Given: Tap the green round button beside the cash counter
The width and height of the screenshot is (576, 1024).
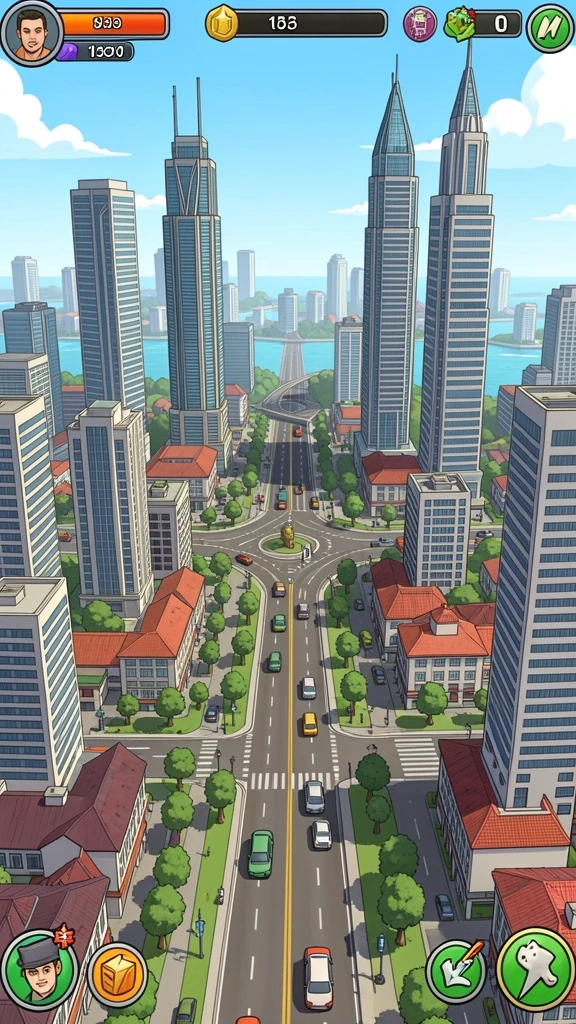Looking at the screenshot, I should (x=550, y=28).
